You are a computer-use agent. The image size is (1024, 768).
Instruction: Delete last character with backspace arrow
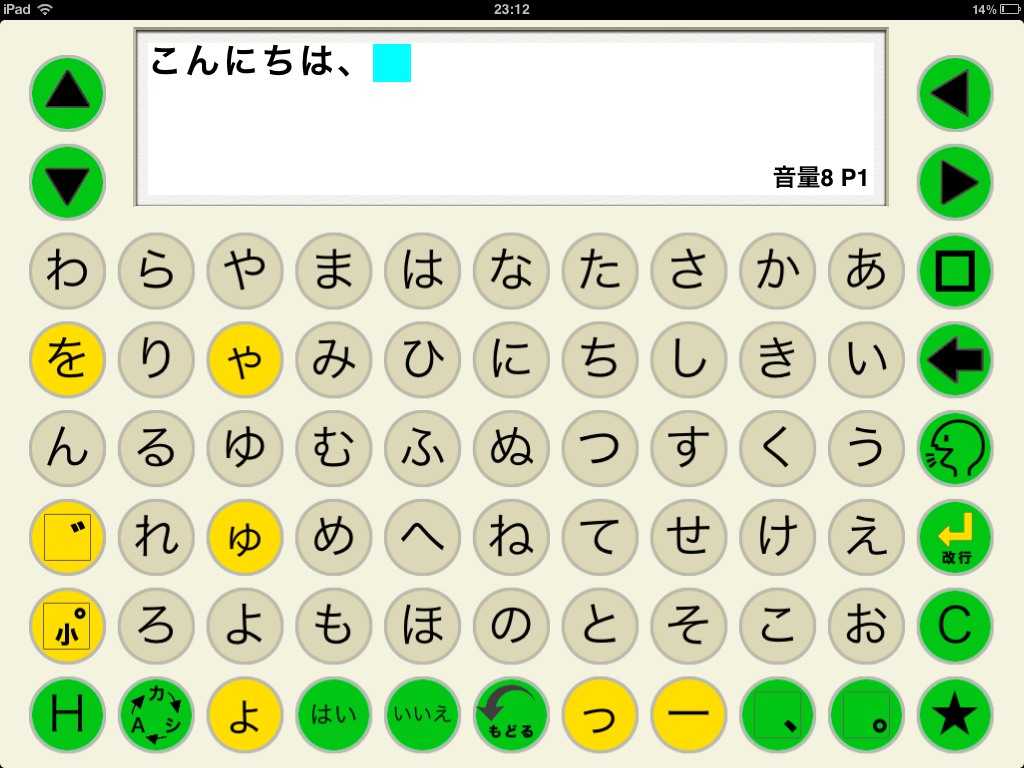(955, 359)
